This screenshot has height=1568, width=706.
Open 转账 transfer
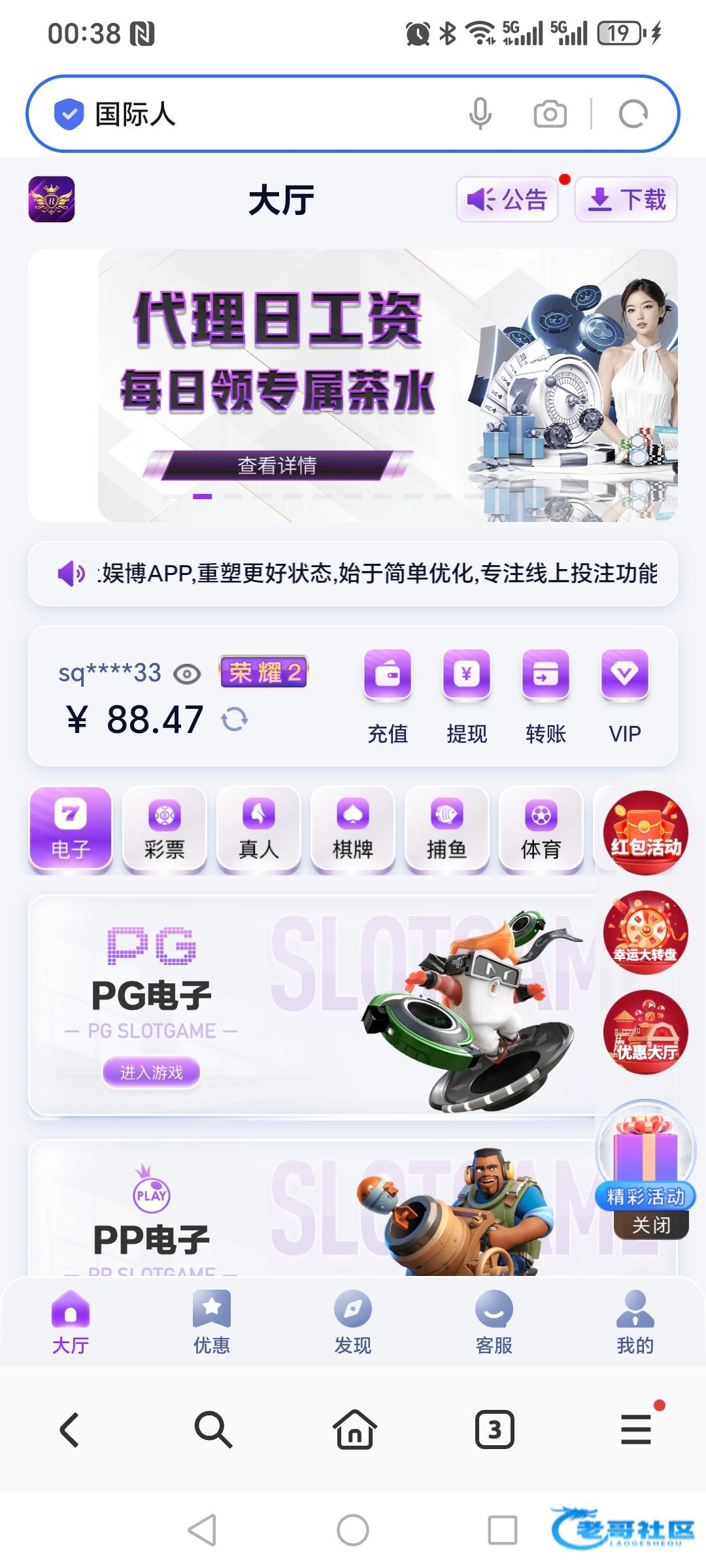pyautogui.click(x=546, y=696)
